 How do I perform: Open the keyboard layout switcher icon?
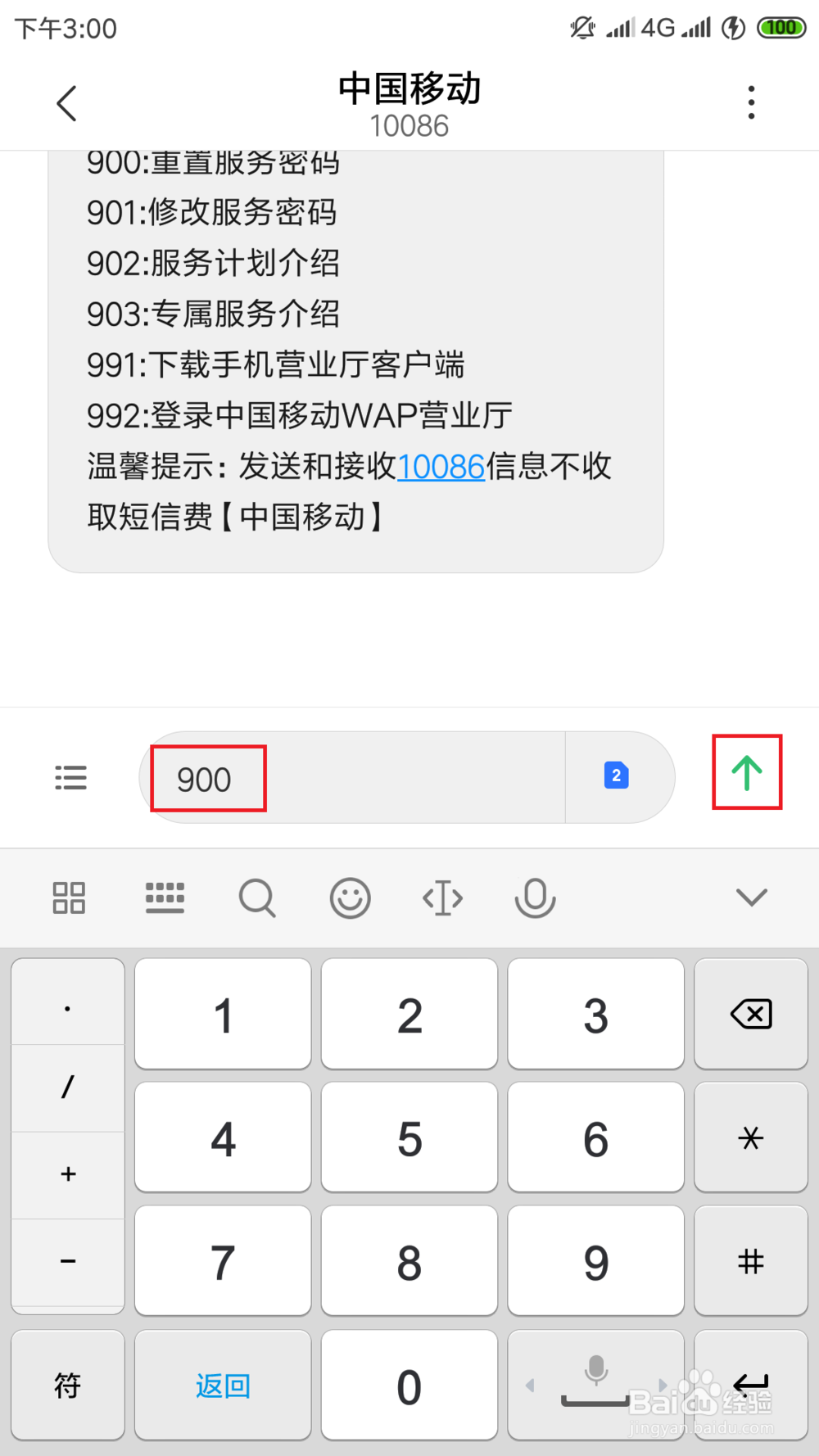pos(165,898)
